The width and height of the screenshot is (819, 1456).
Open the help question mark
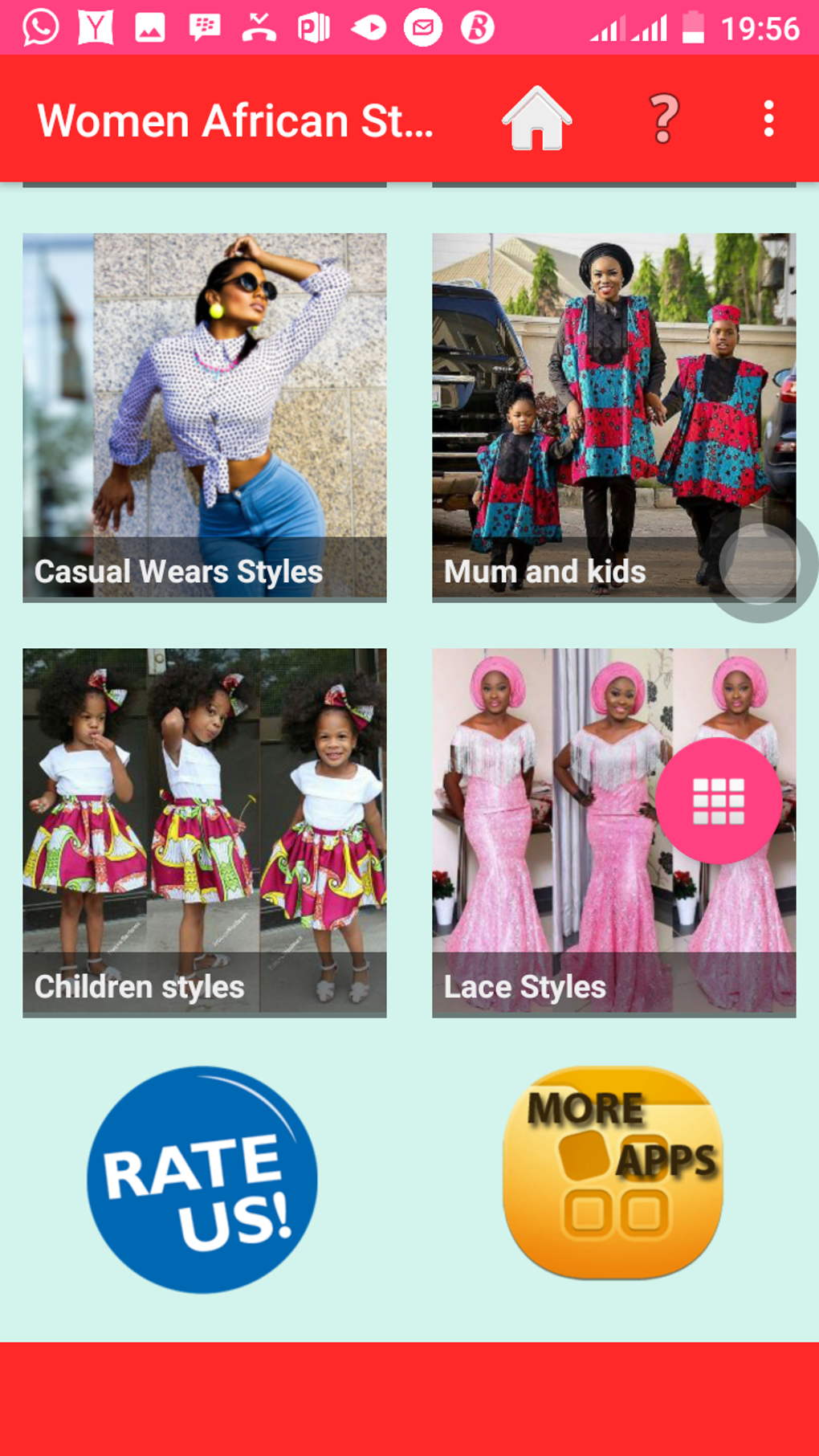[663, 119]
